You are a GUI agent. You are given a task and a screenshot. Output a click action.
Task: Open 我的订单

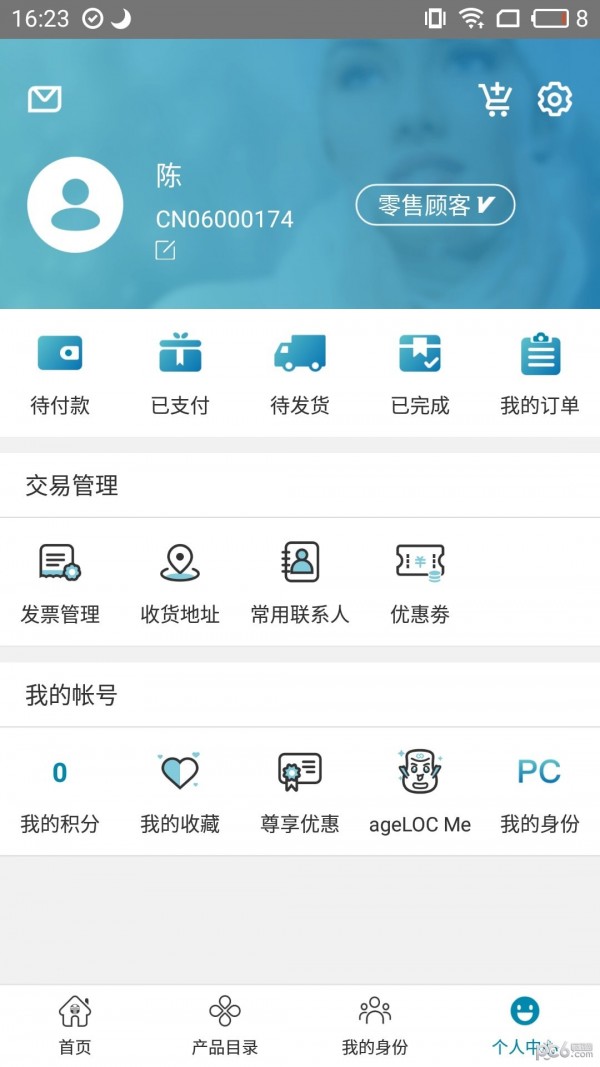[540, 374]
